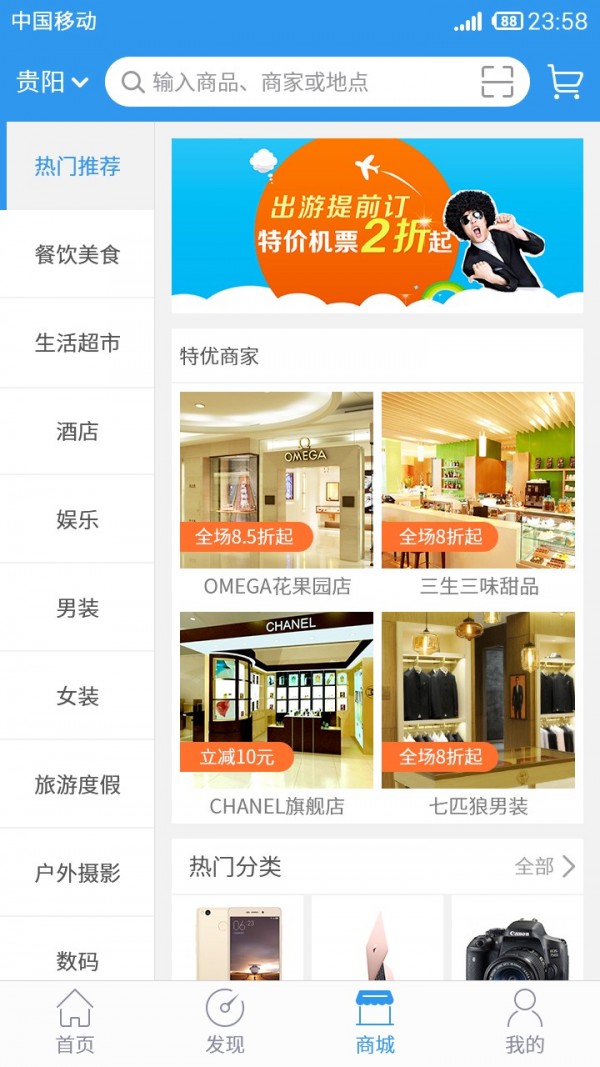The width and height of the screenshot is (600, 1067).
Task: Open OMEGA花果园店 merchant card
Action: tap(277, 494)
